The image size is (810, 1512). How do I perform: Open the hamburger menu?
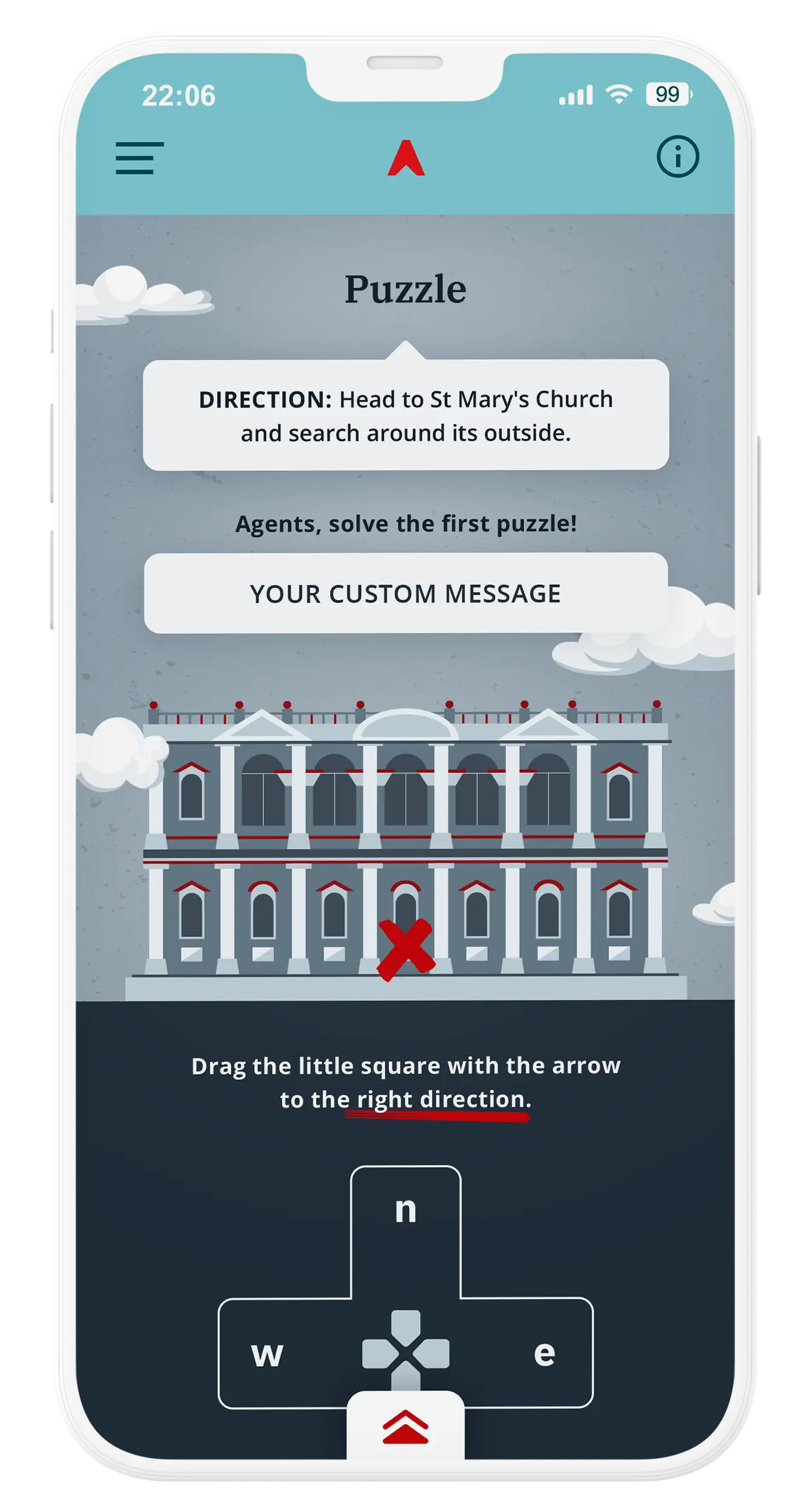[139, 158]
